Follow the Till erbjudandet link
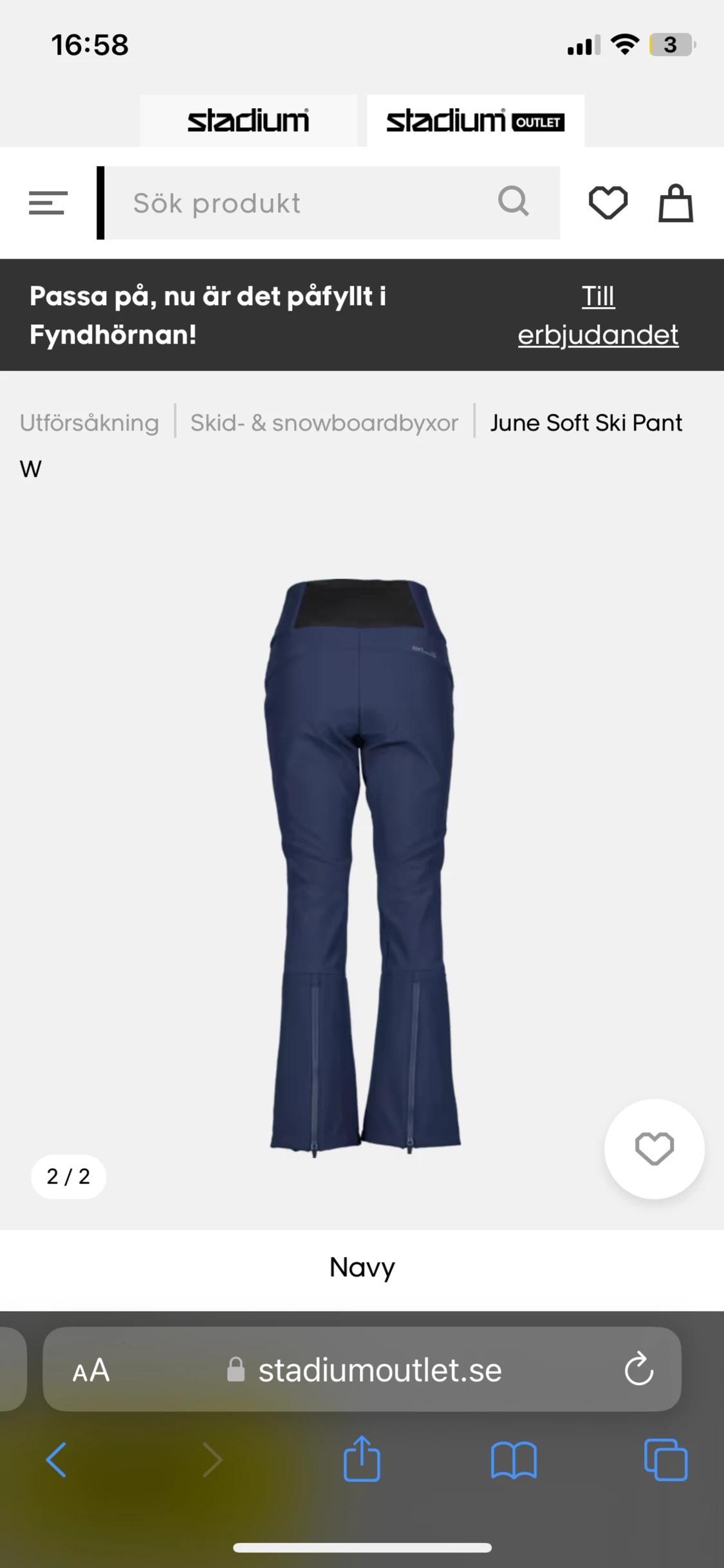 [598, 315]
